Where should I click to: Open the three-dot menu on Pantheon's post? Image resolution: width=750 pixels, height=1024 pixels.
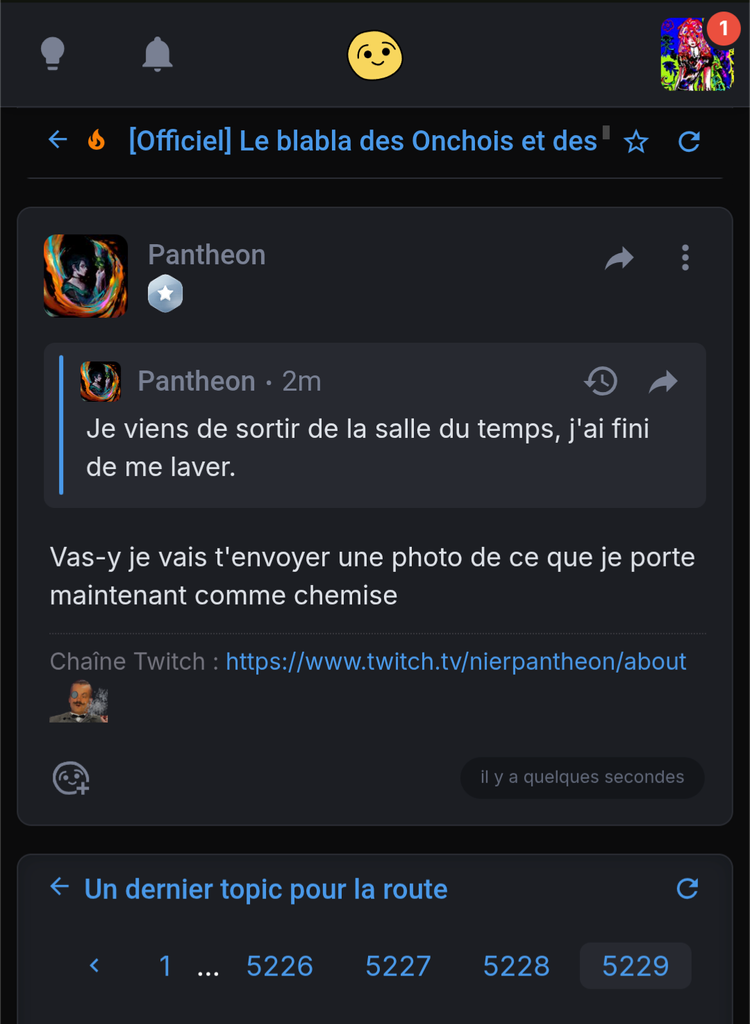click(x=685, y=258)
